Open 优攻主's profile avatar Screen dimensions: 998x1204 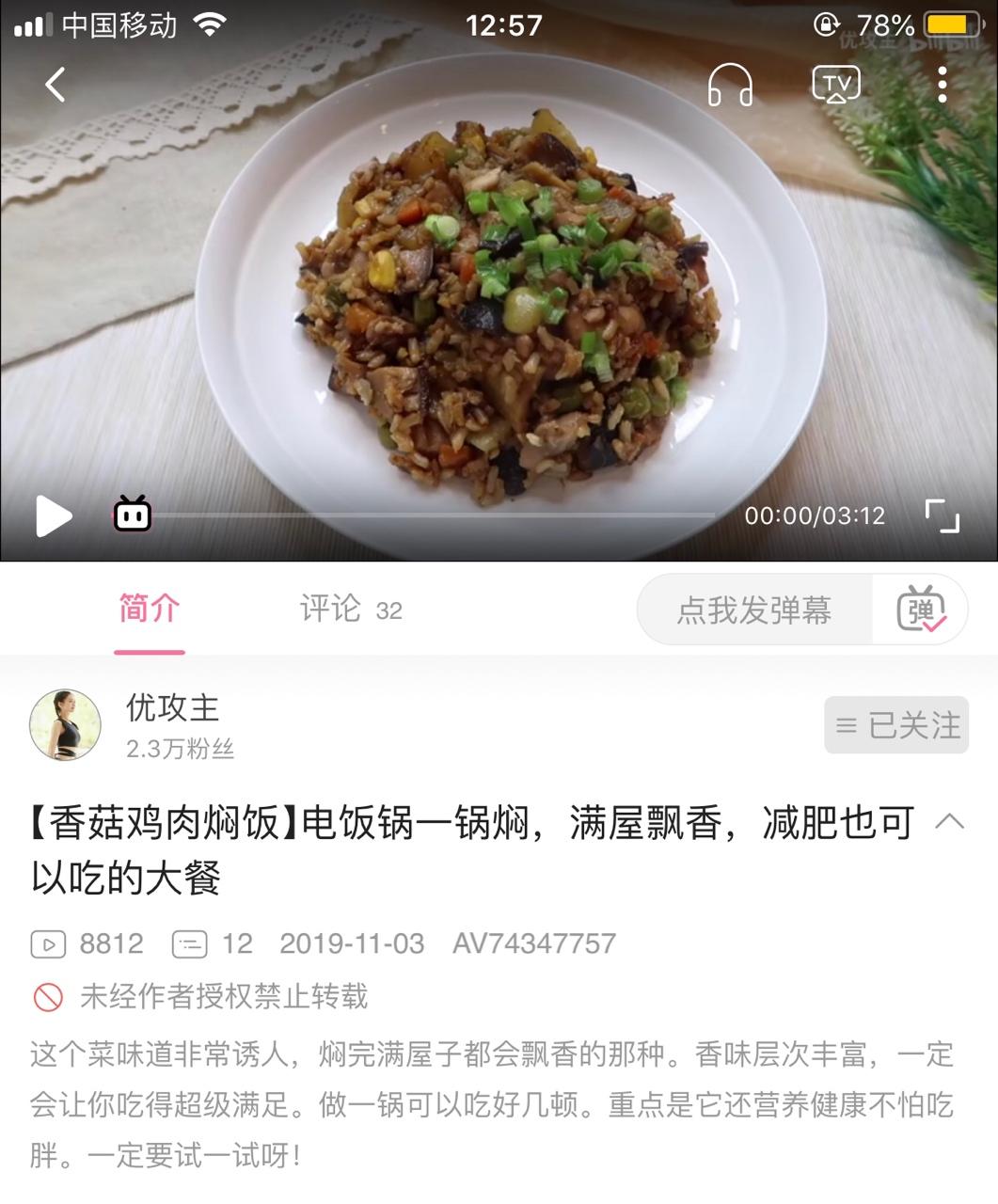point(65,725)
